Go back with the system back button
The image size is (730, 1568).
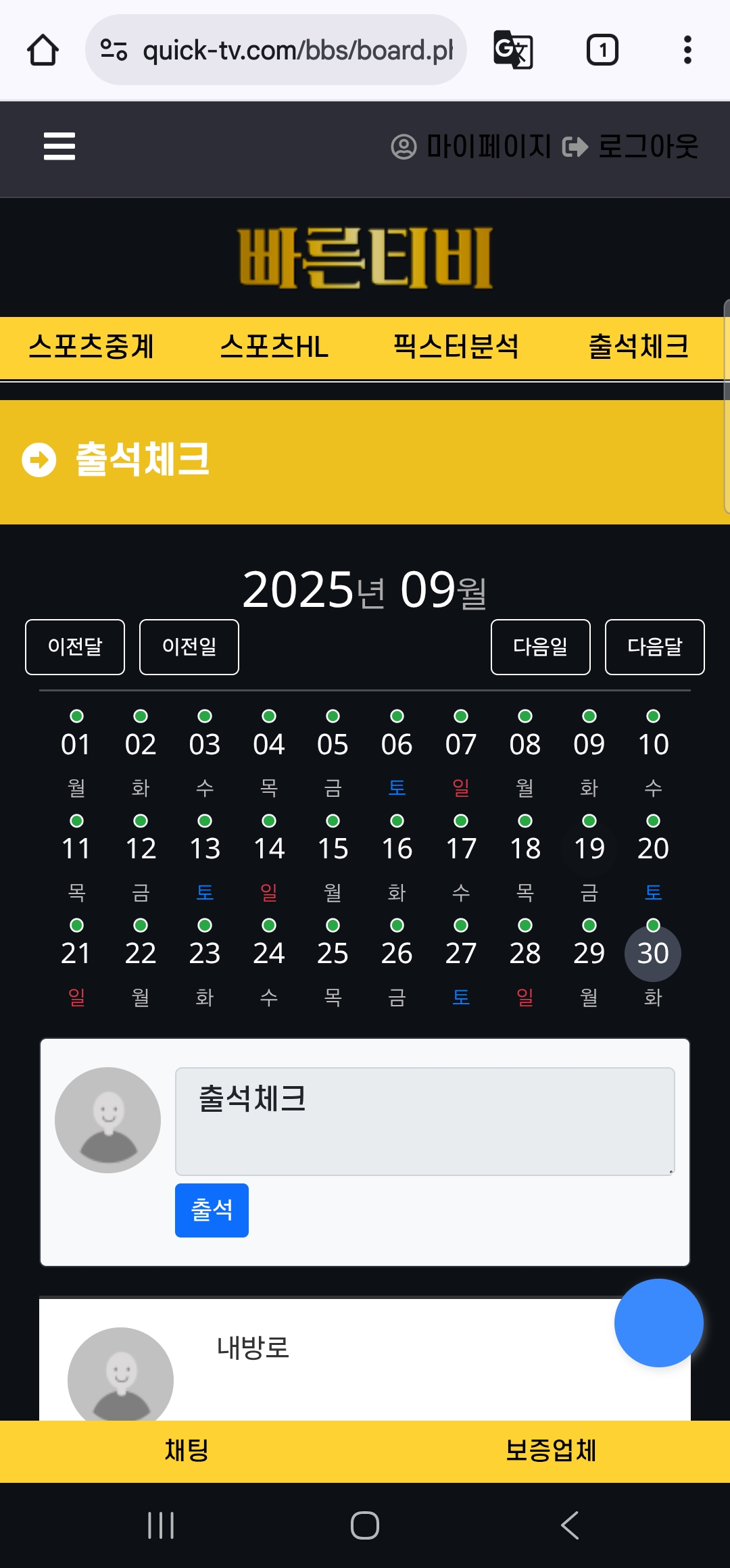pyautogui.click(x=570, y=1525)
